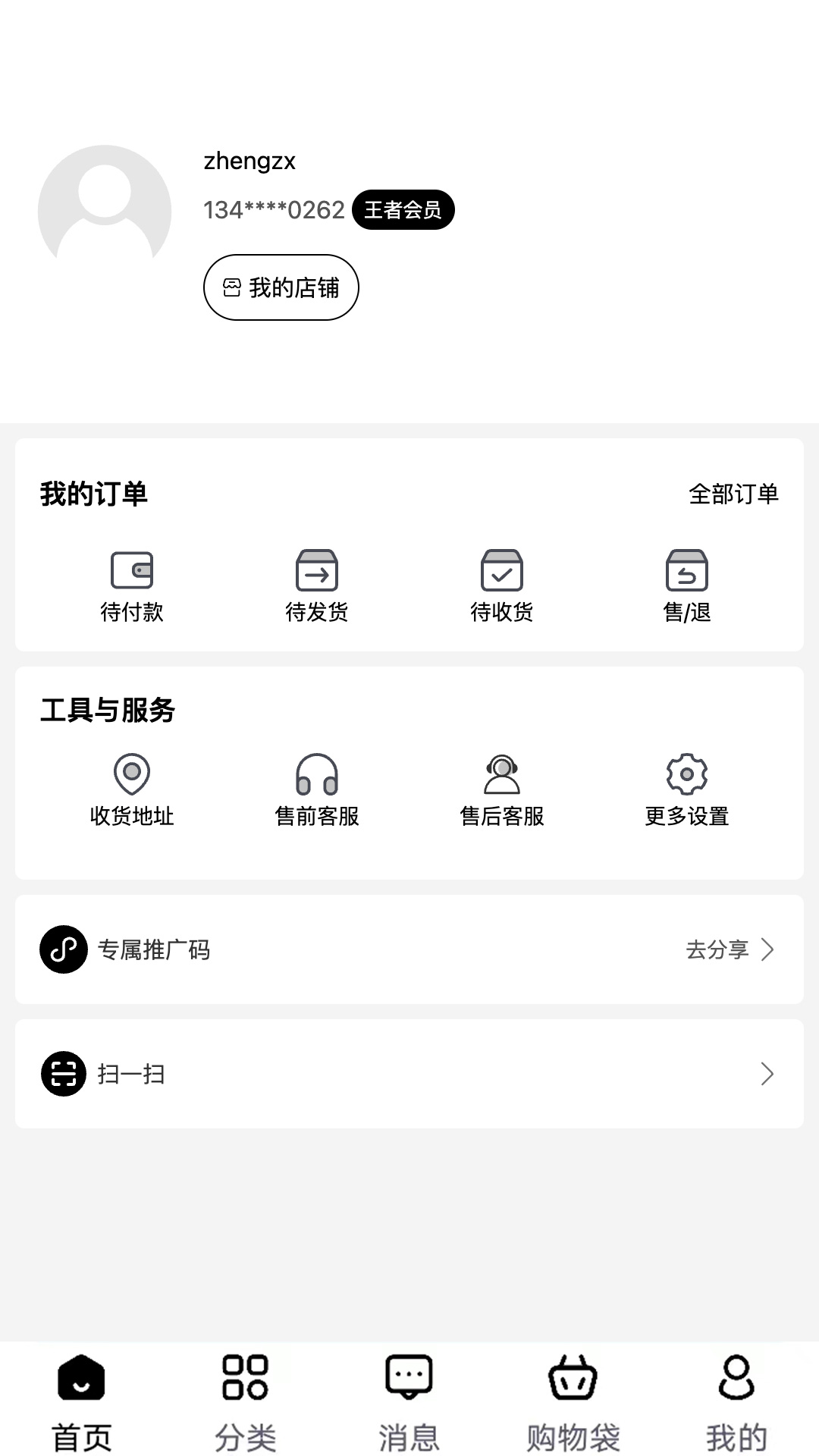This screenshot has height=1456, width=819.
Task: Contact 售后客服 after-sales support
Action: pyautogui.click(x=502, y=790)
